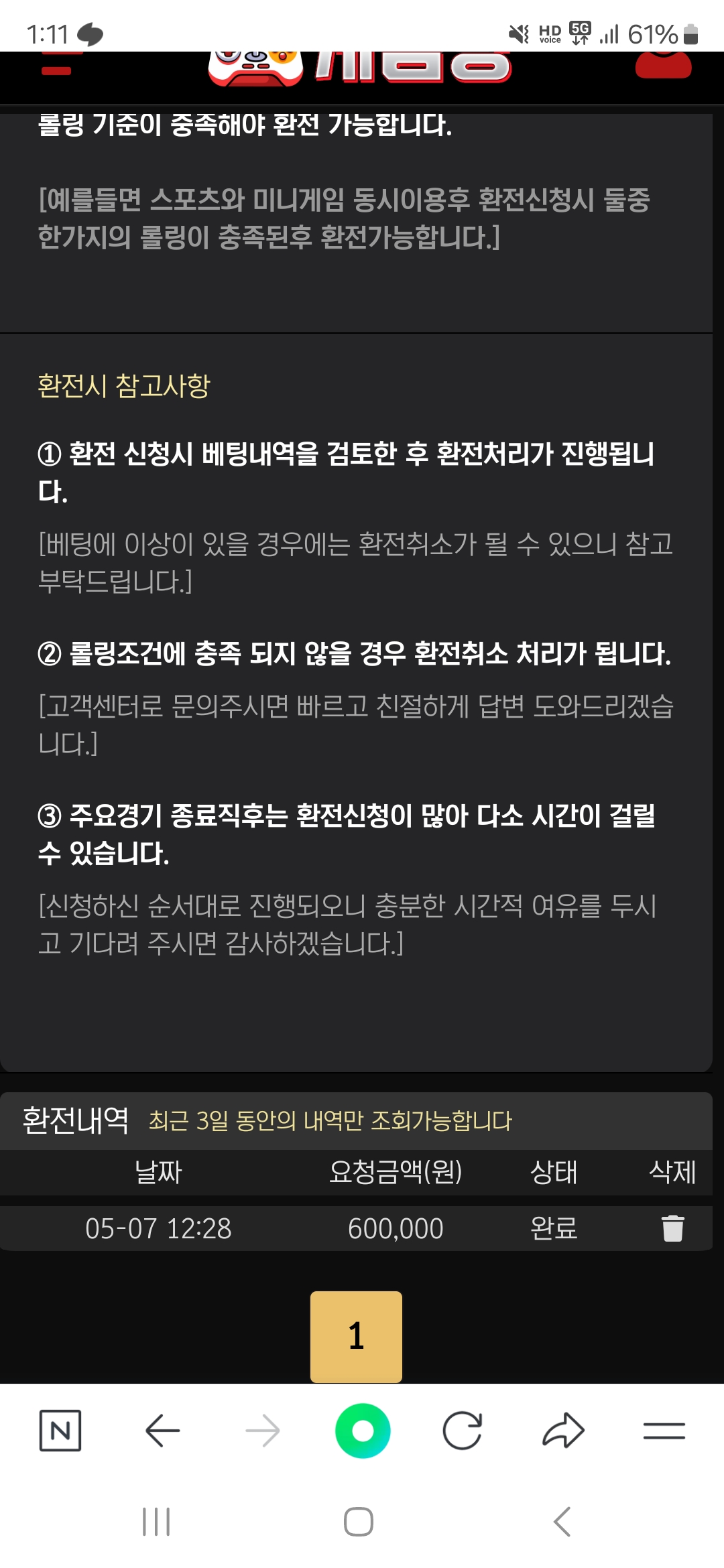724x1568 pixels.
Task: Show recent apps
Action: click(156, 1522)
